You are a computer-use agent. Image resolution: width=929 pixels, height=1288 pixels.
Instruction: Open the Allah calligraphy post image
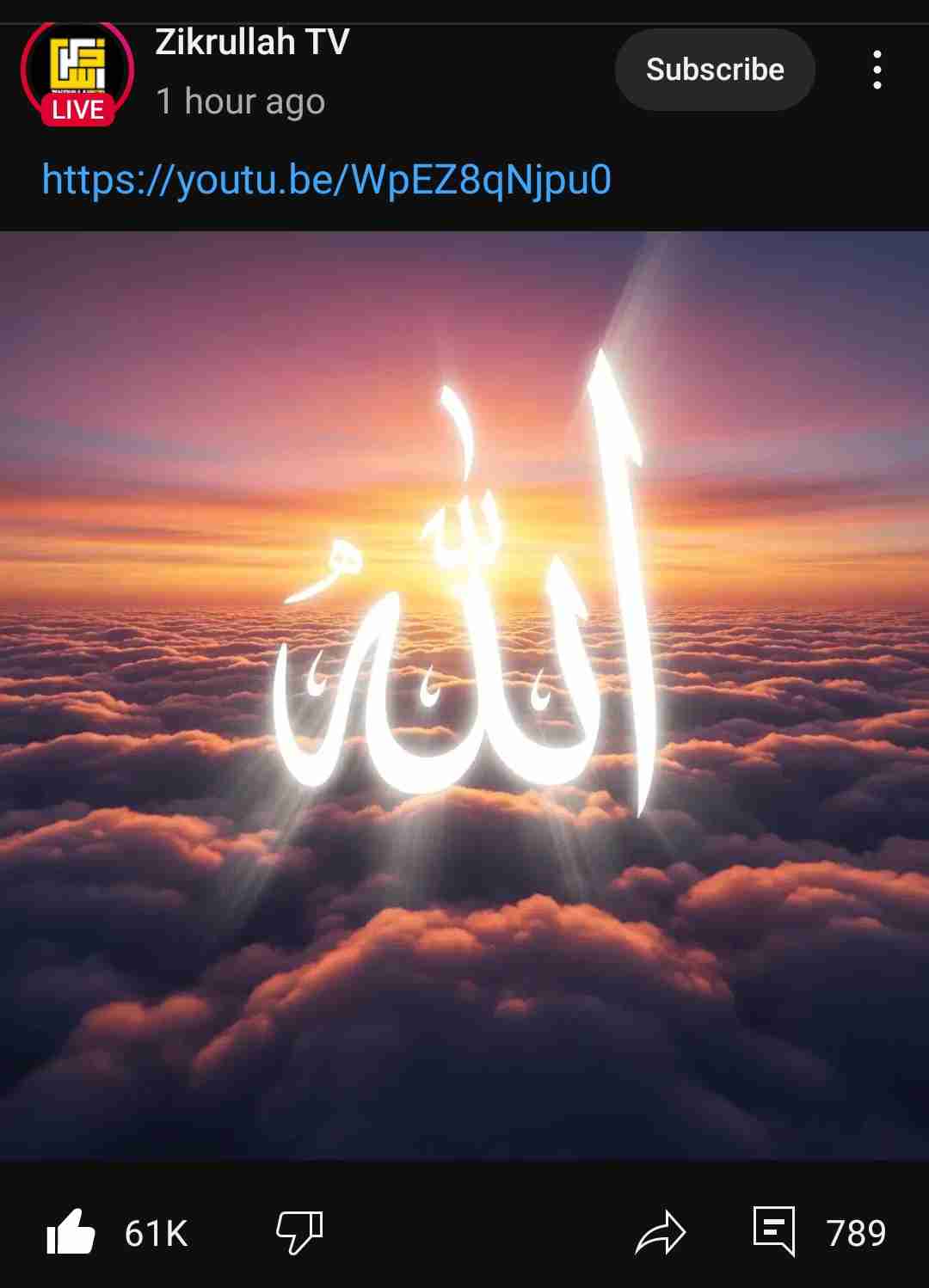pyautogui.click(x=464, y=695)
